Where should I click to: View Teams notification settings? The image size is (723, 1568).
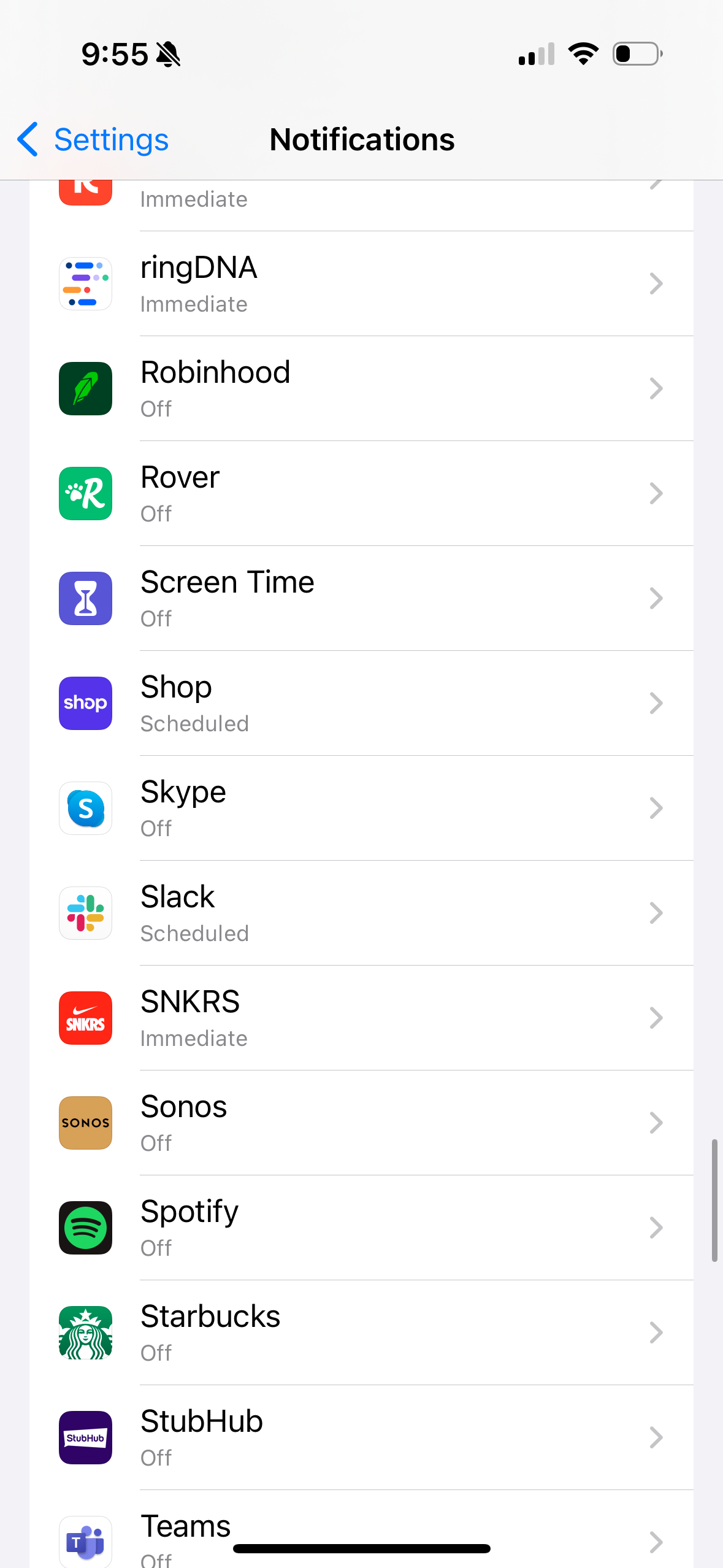361,1528
